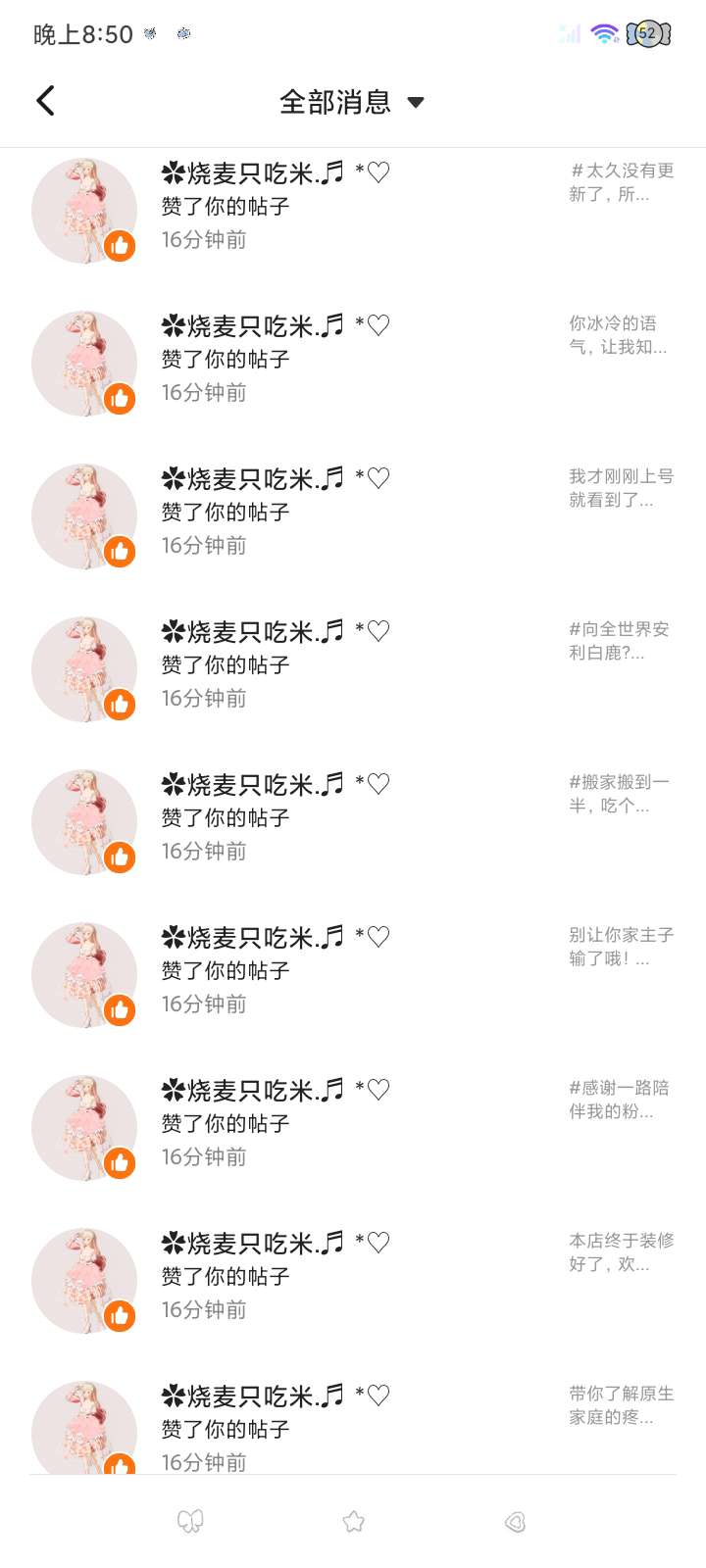Screen dimensions: 706x1568
Task: Open notification for post 我才刚刚上号就看到了
Action: point(353,514)
